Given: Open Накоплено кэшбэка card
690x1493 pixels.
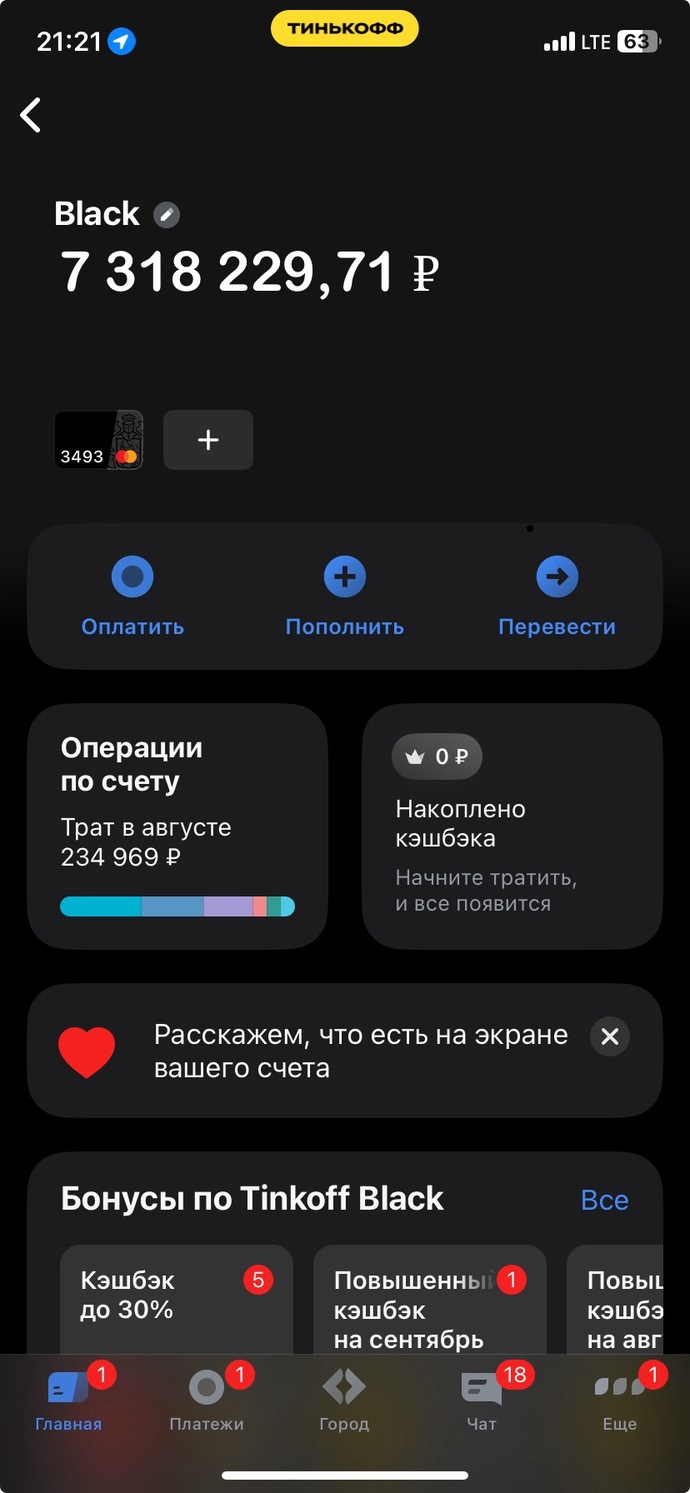Looking at the screenshot, I should tap(512, 826).
